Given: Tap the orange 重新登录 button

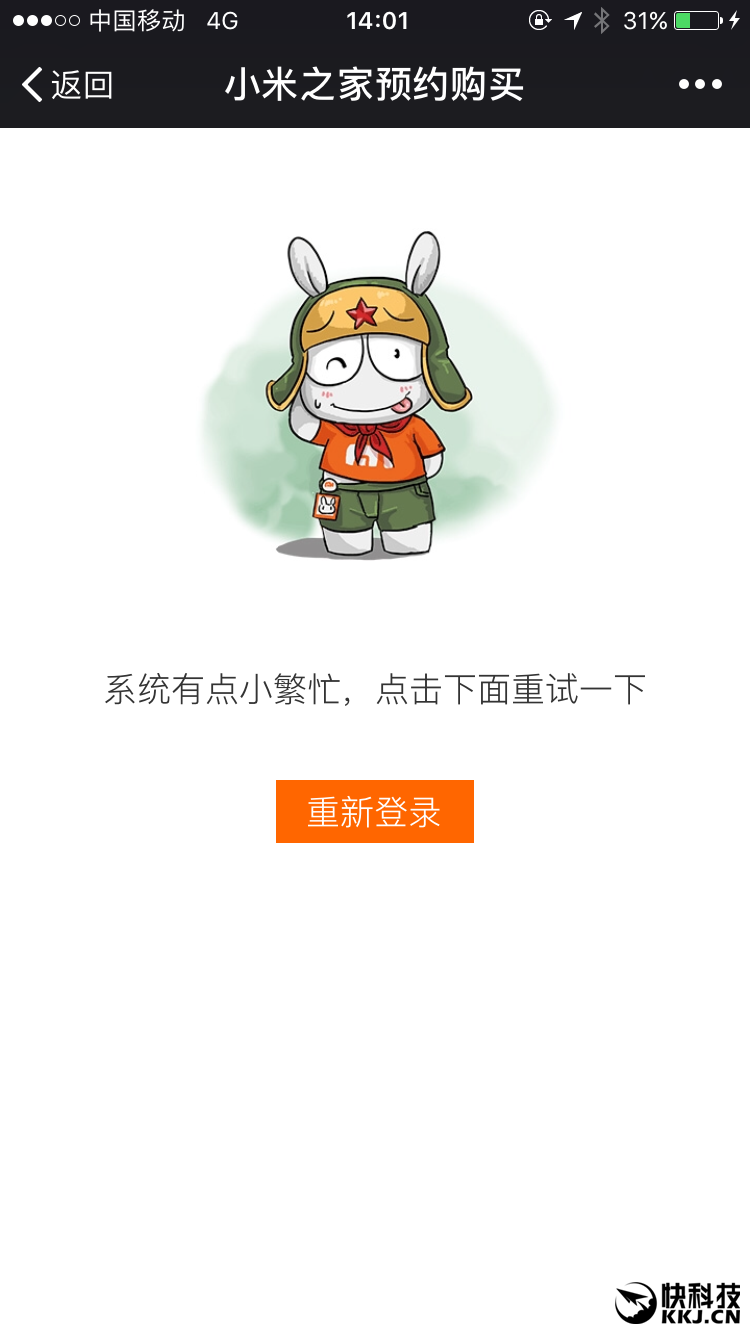Looking at the screenshot, I should [375, 811].
